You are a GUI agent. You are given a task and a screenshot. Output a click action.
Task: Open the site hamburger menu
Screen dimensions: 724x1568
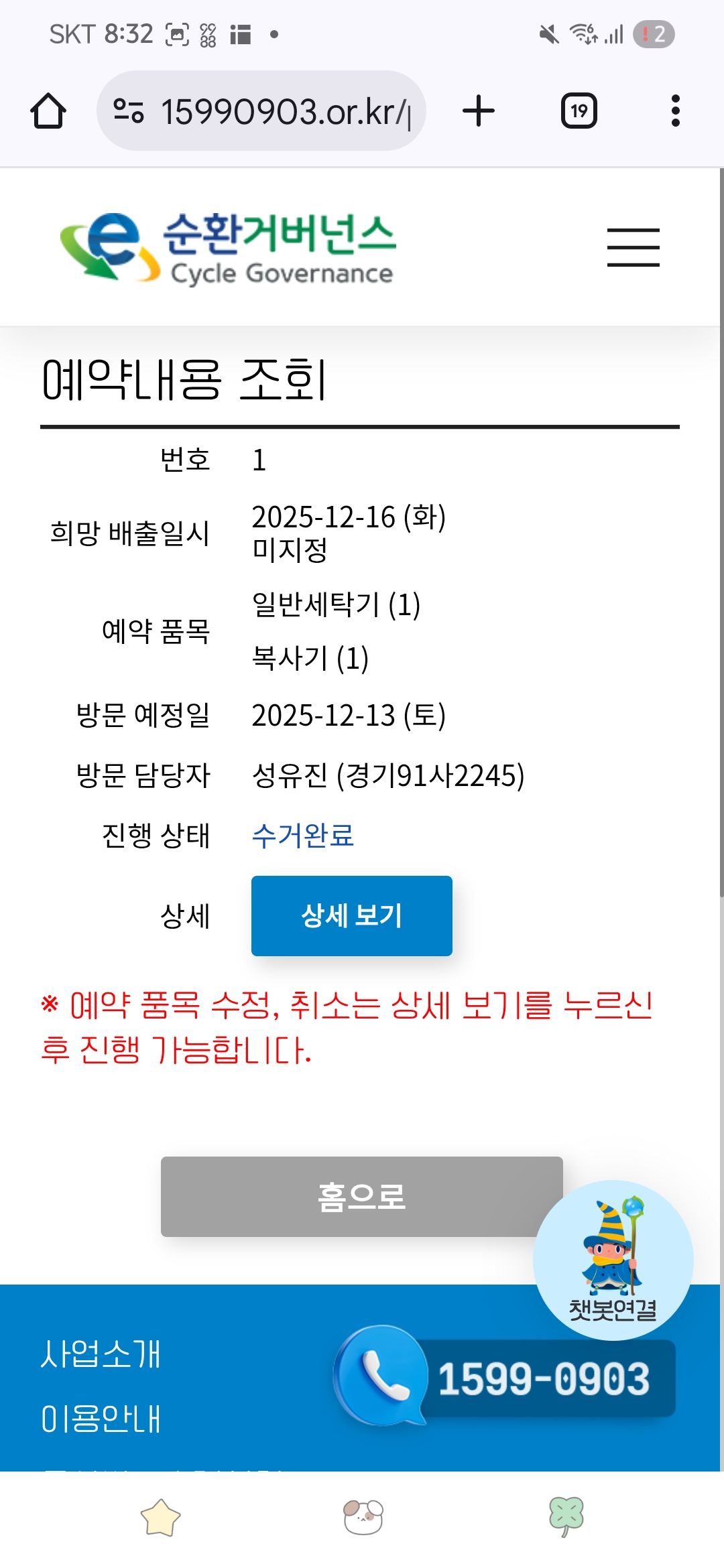coord(633,247)
